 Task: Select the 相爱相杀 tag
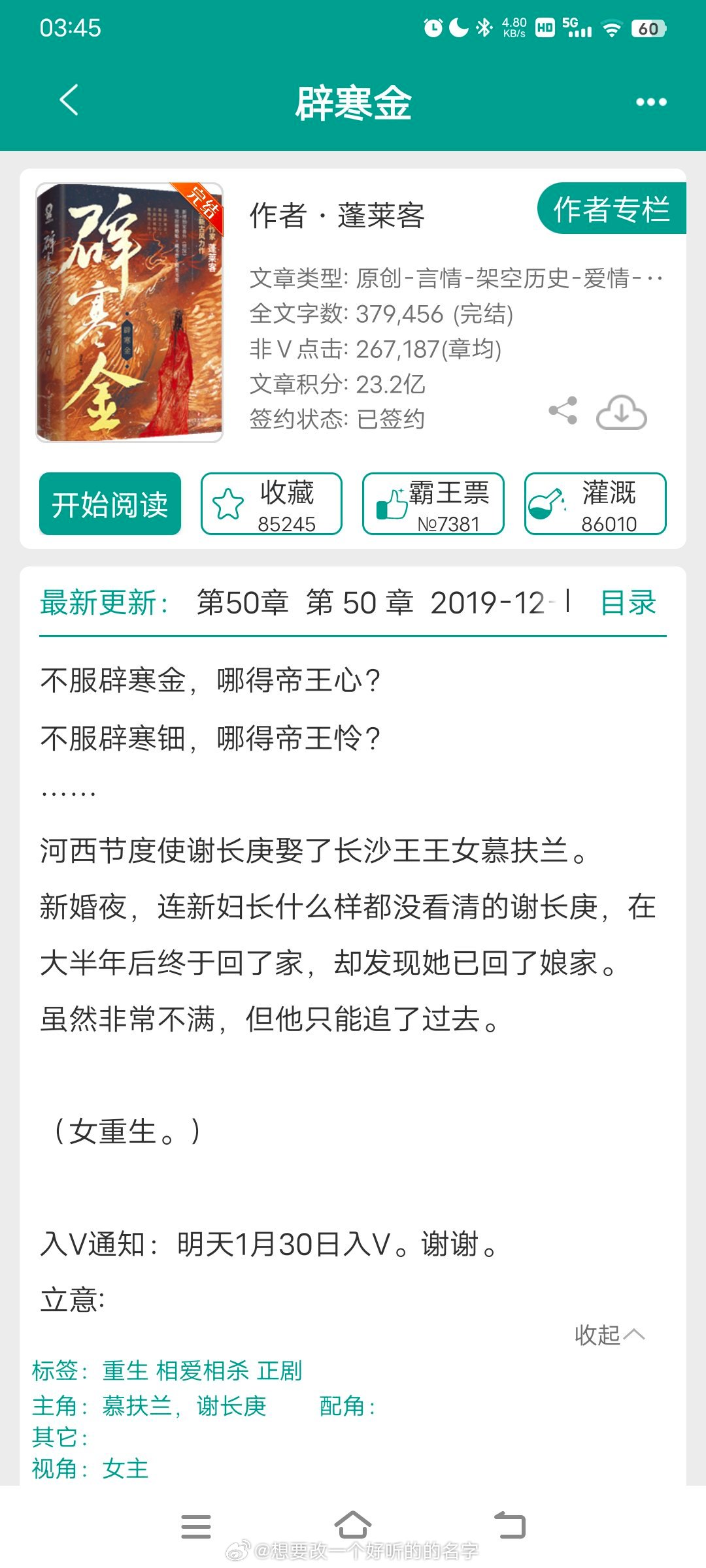pos(203,1370)
